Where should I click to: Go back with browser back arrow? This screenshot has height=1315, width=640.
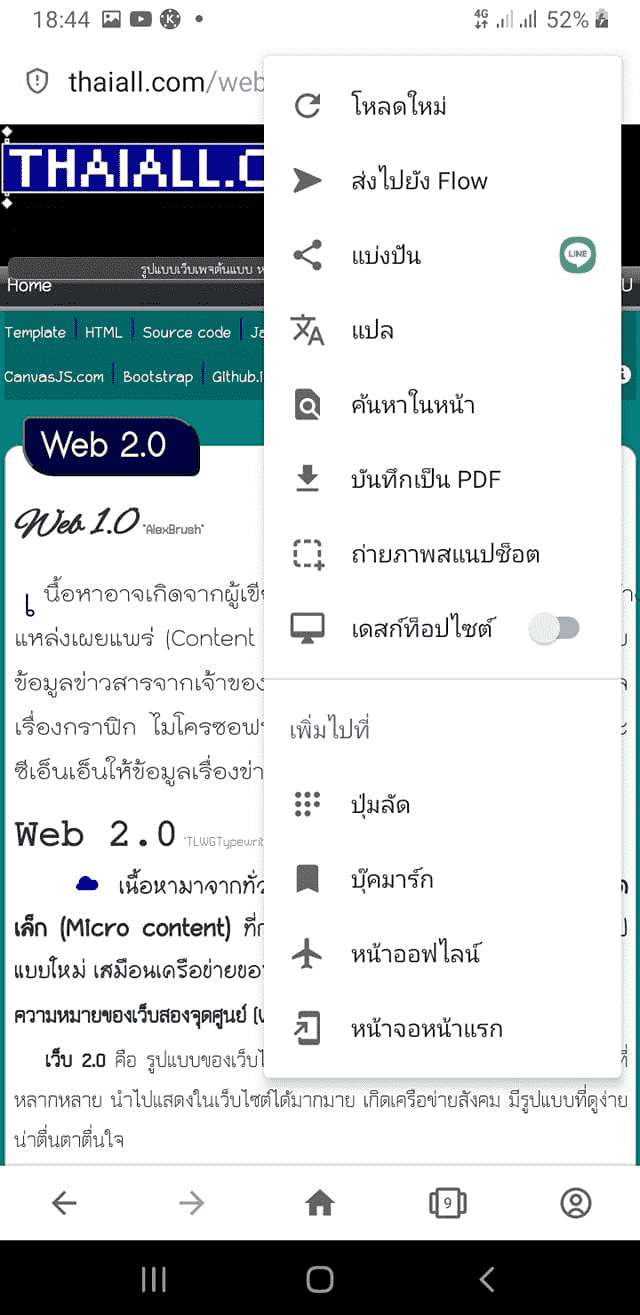(x=64, y=1203)
